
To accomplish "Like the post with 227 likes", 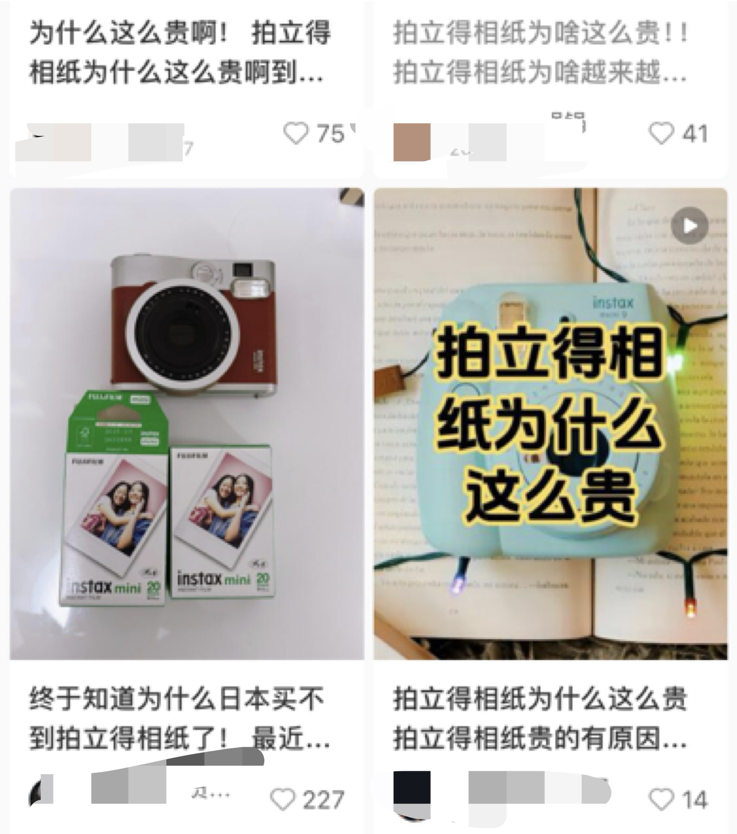I will point(284,799).
